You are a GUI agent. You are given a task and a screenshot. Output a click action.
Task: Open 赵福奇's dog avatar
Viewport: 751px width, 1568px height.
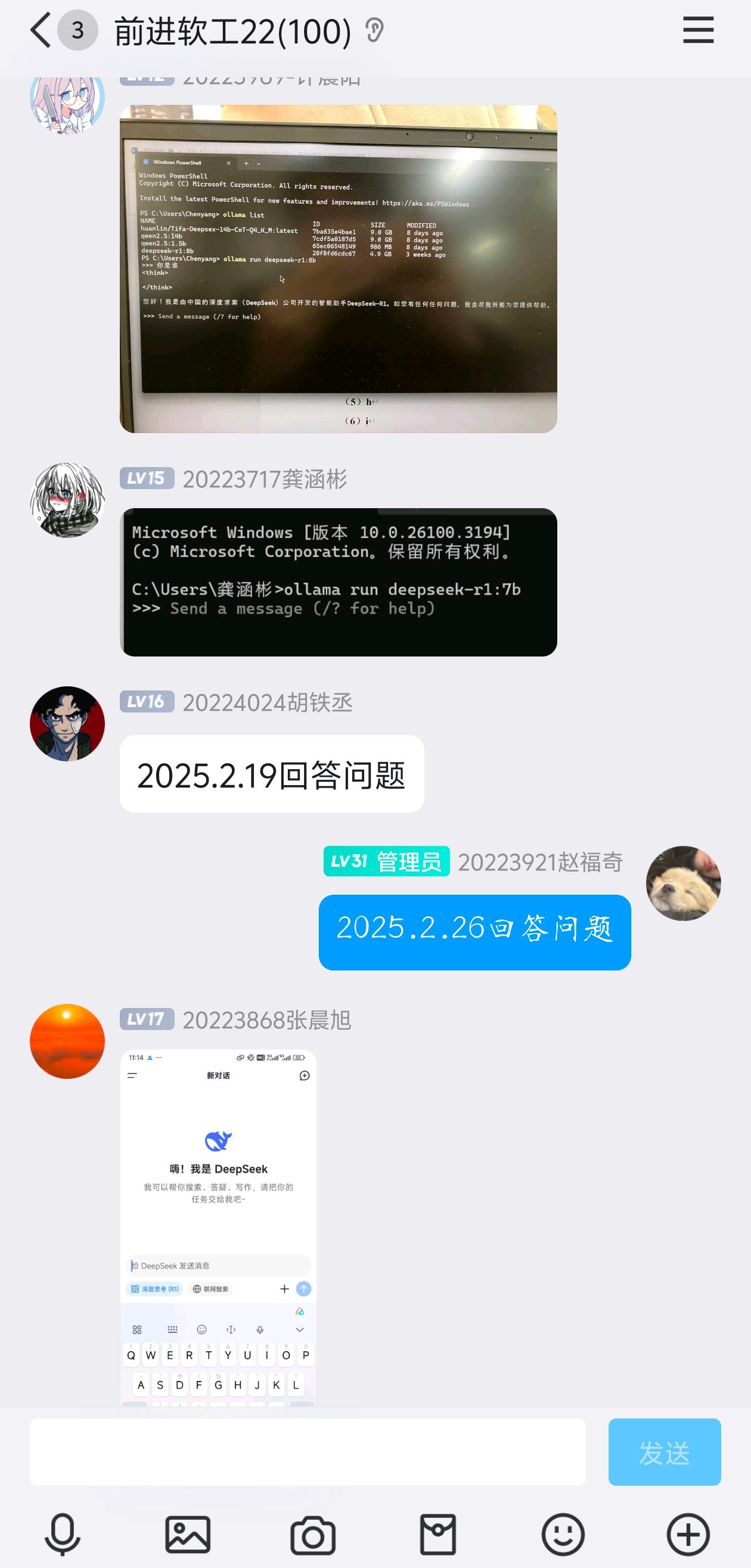(683, 883)
